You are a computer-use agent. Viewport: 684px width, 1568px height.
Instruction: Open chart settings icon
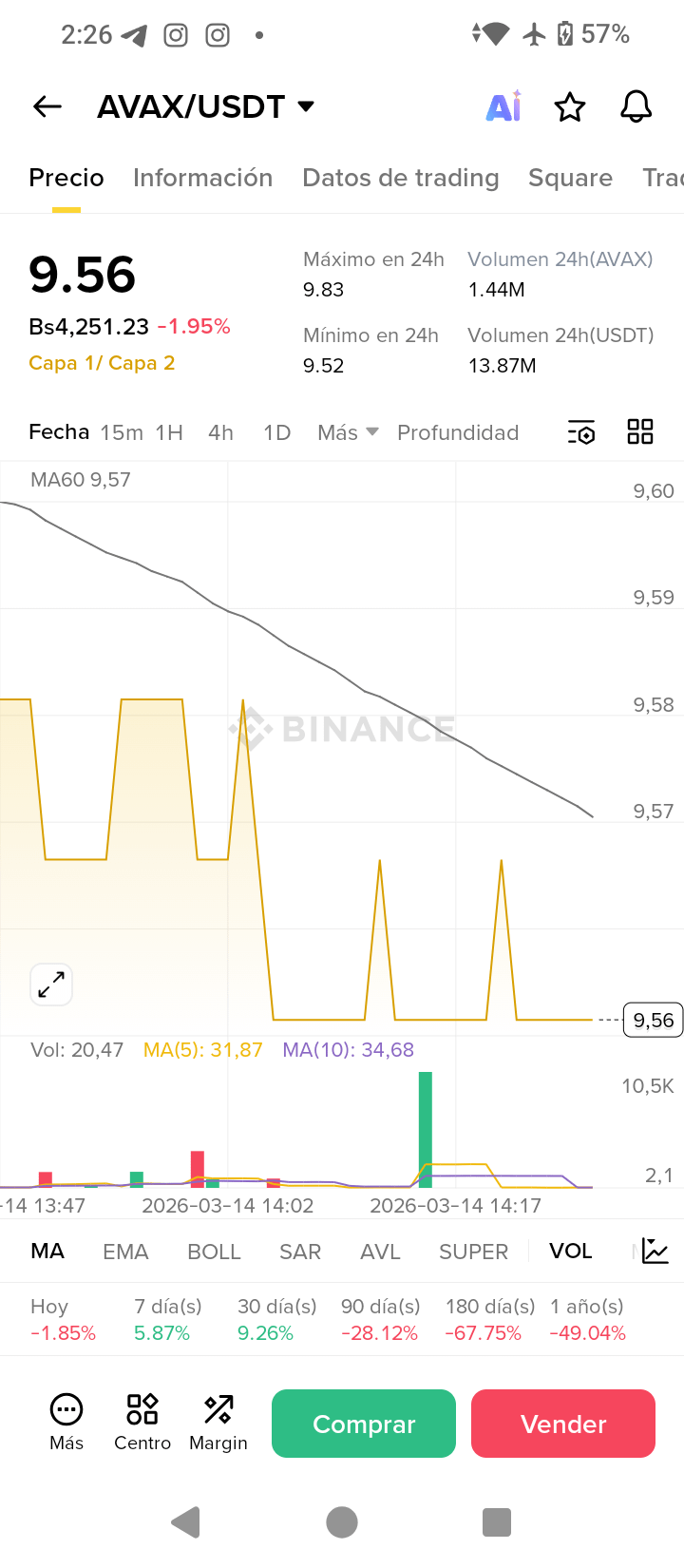[581, 432]
